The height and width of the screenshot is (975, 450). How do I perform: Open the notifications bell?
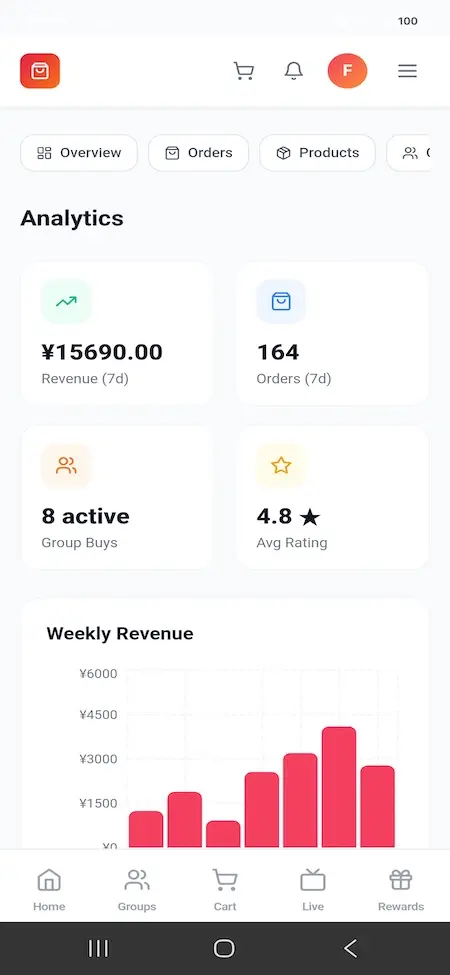pyautogui.click(x=294, y=71)
